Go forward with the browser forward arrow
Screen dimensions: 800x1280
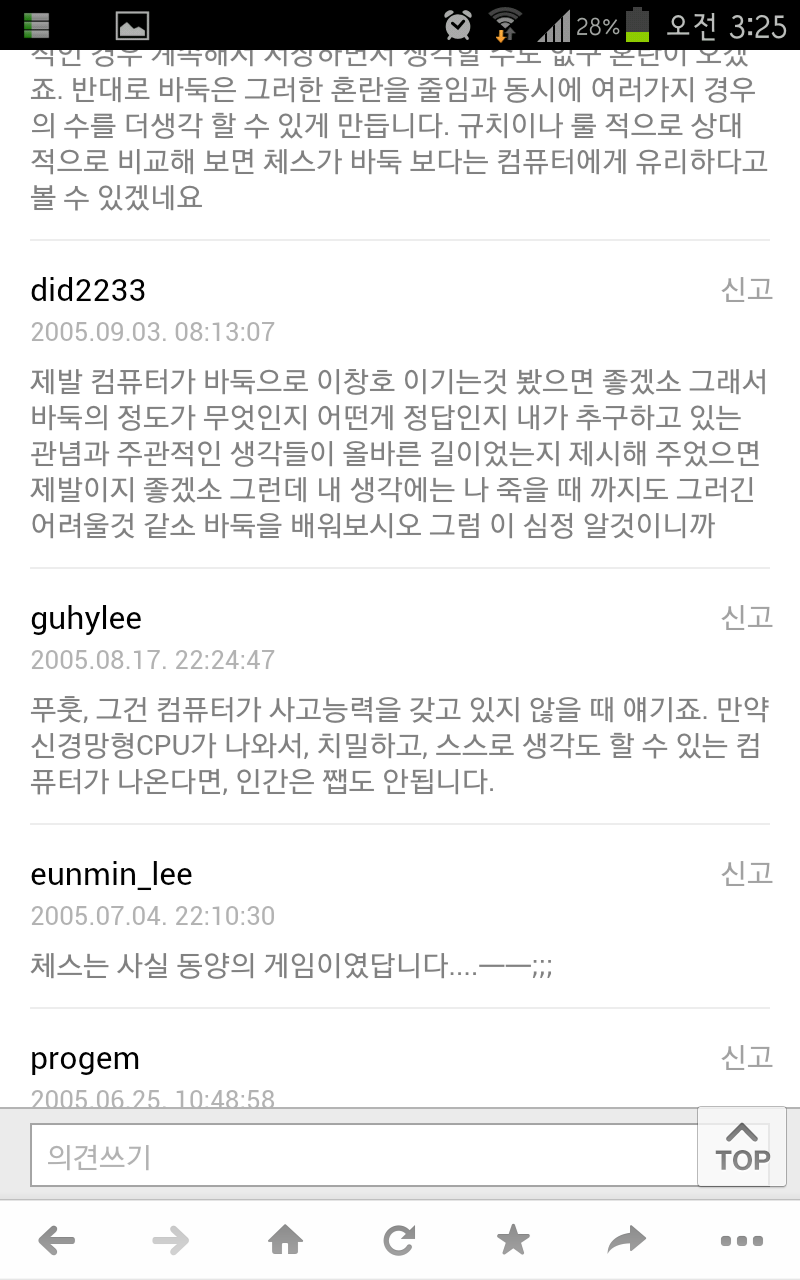(171, 1241)
